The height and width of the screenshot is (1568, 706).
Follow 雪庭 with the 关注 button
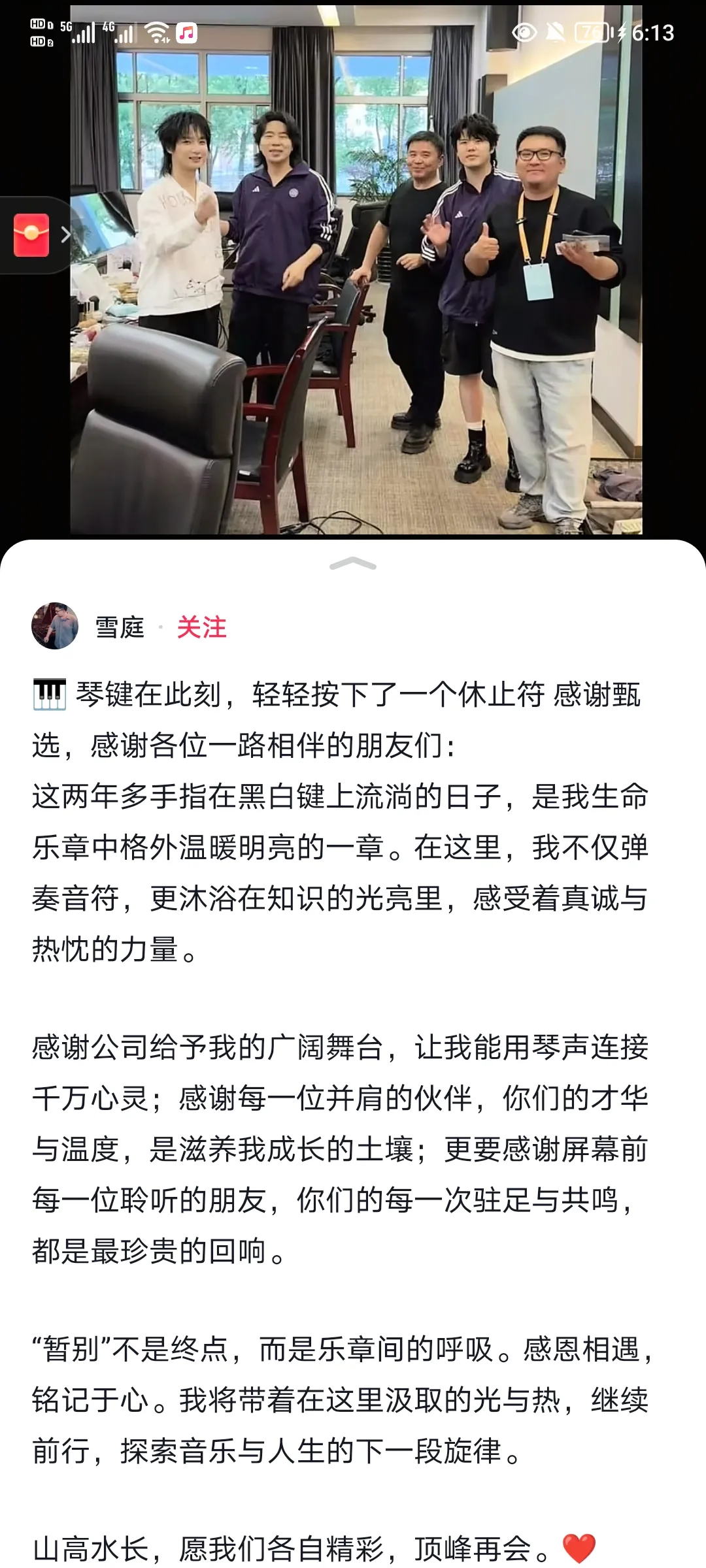[x=201, y=627]
